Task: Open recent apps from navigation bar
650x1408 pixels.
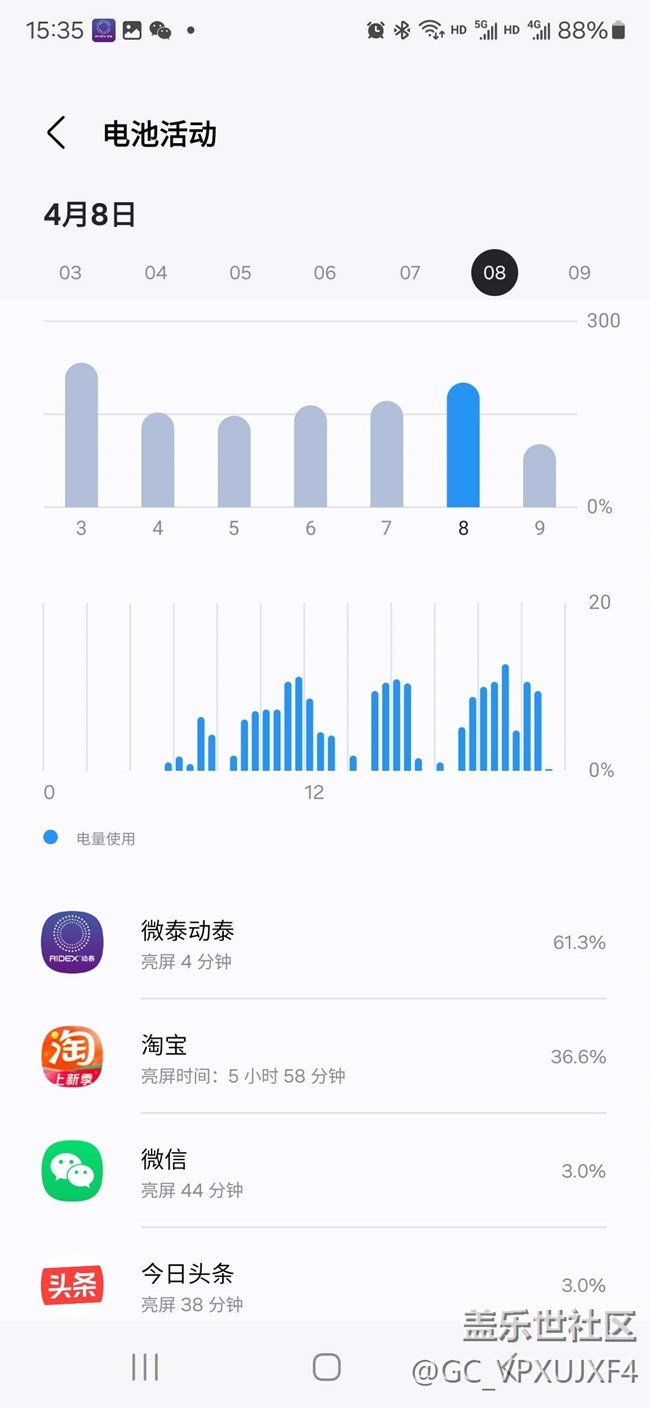Action: point(145,1367)
